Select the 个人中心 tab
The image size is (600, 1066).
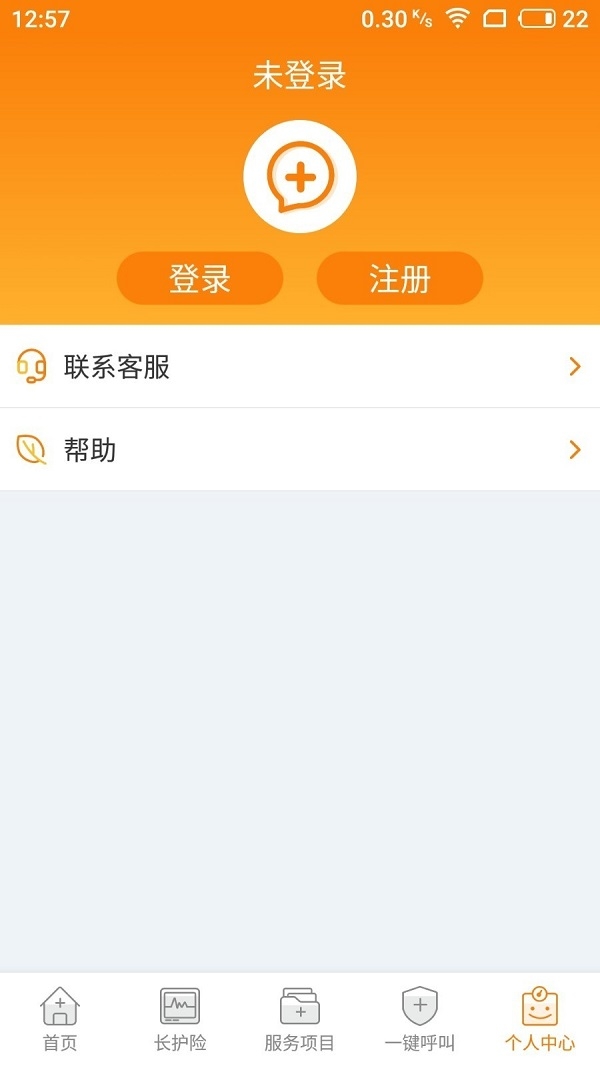click(x=540, y=1019)
